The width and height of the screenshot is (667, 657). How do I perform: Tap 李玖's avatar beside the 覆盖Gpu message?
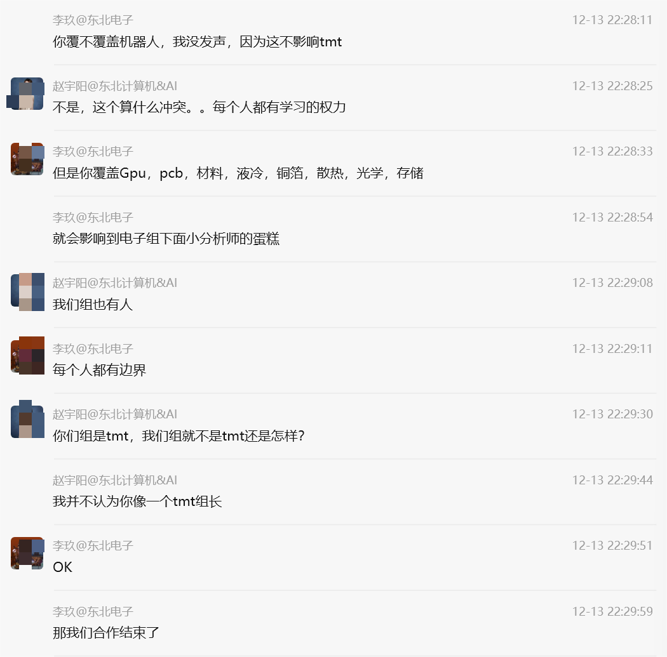pos(27,159)
